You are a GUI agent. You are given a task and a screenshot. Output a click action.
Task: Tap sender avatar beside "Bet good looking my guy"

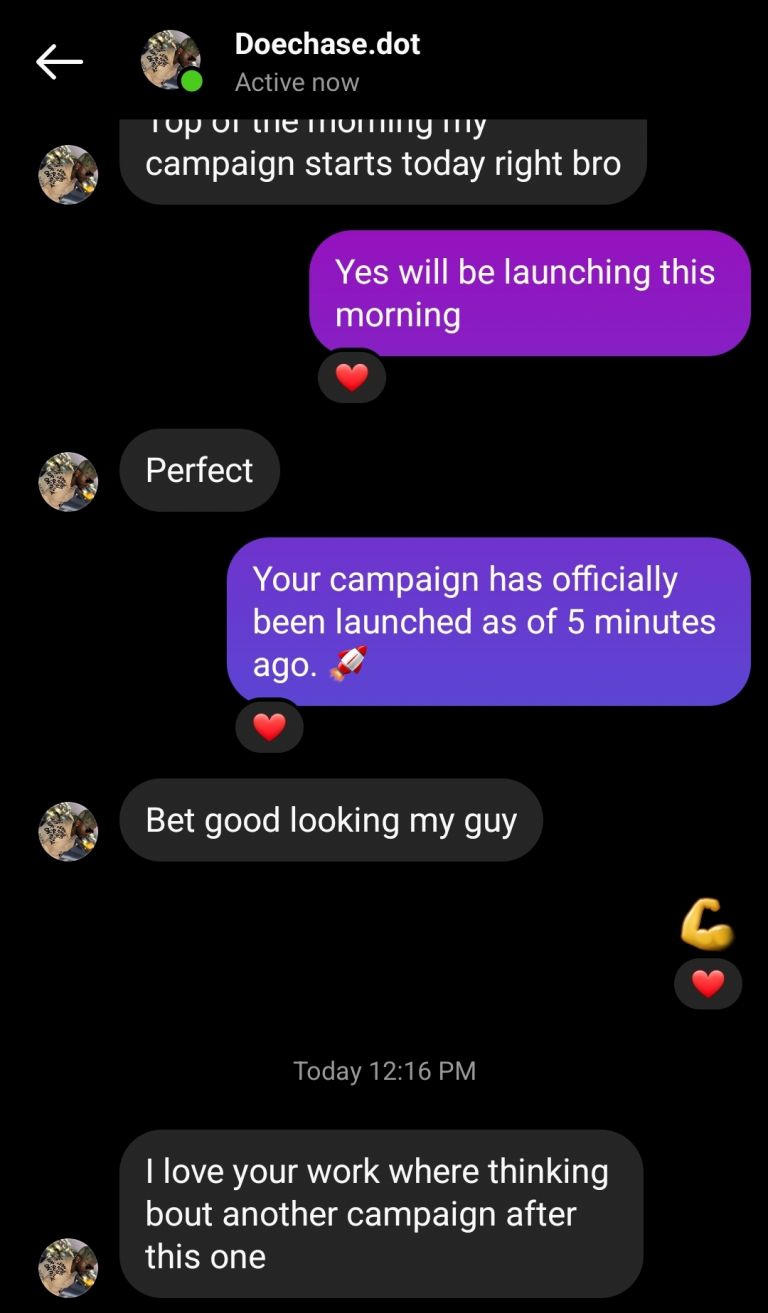(68, 831)
